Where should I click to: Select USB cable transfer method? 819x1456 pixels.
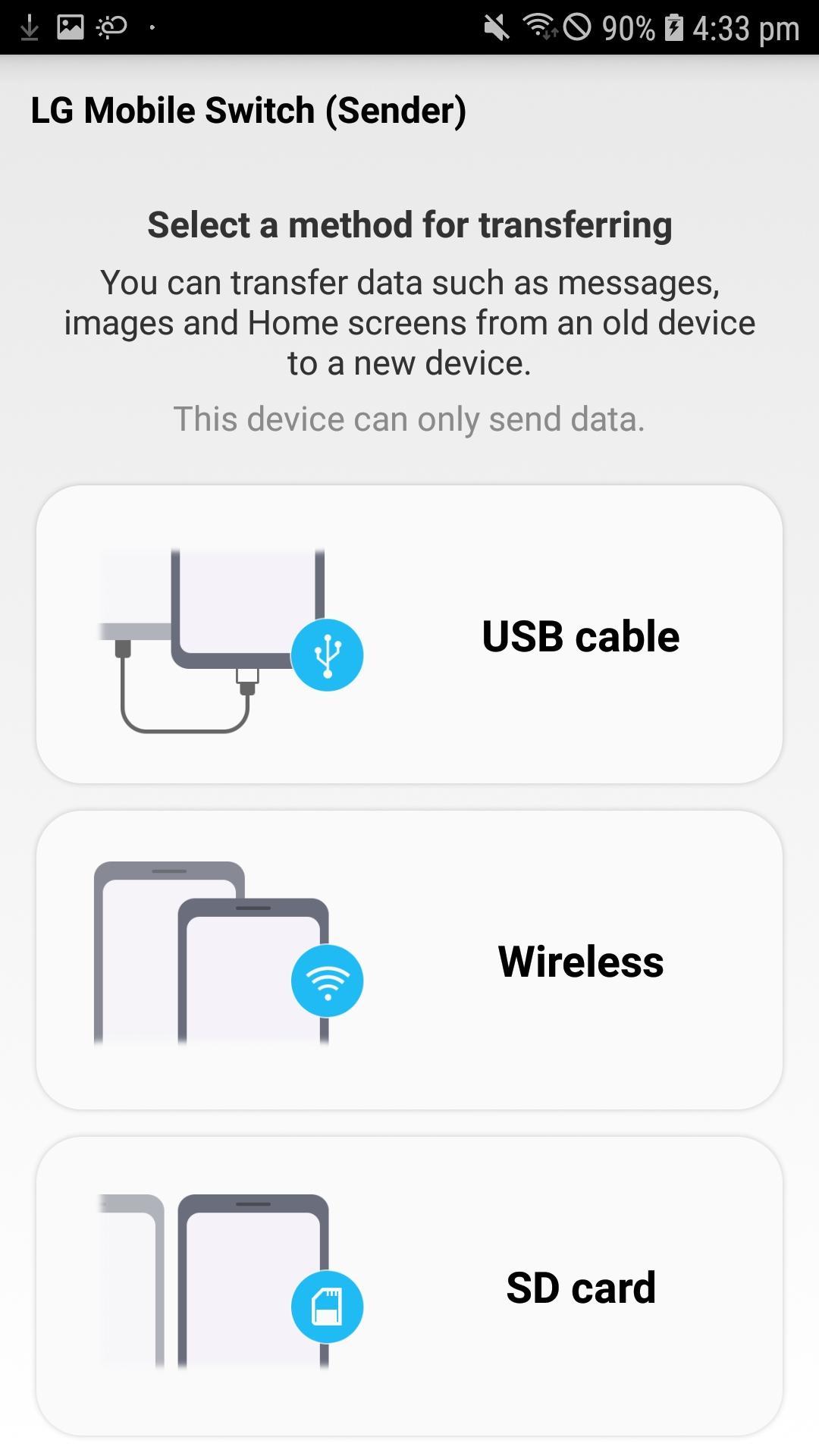pos(409,635)
